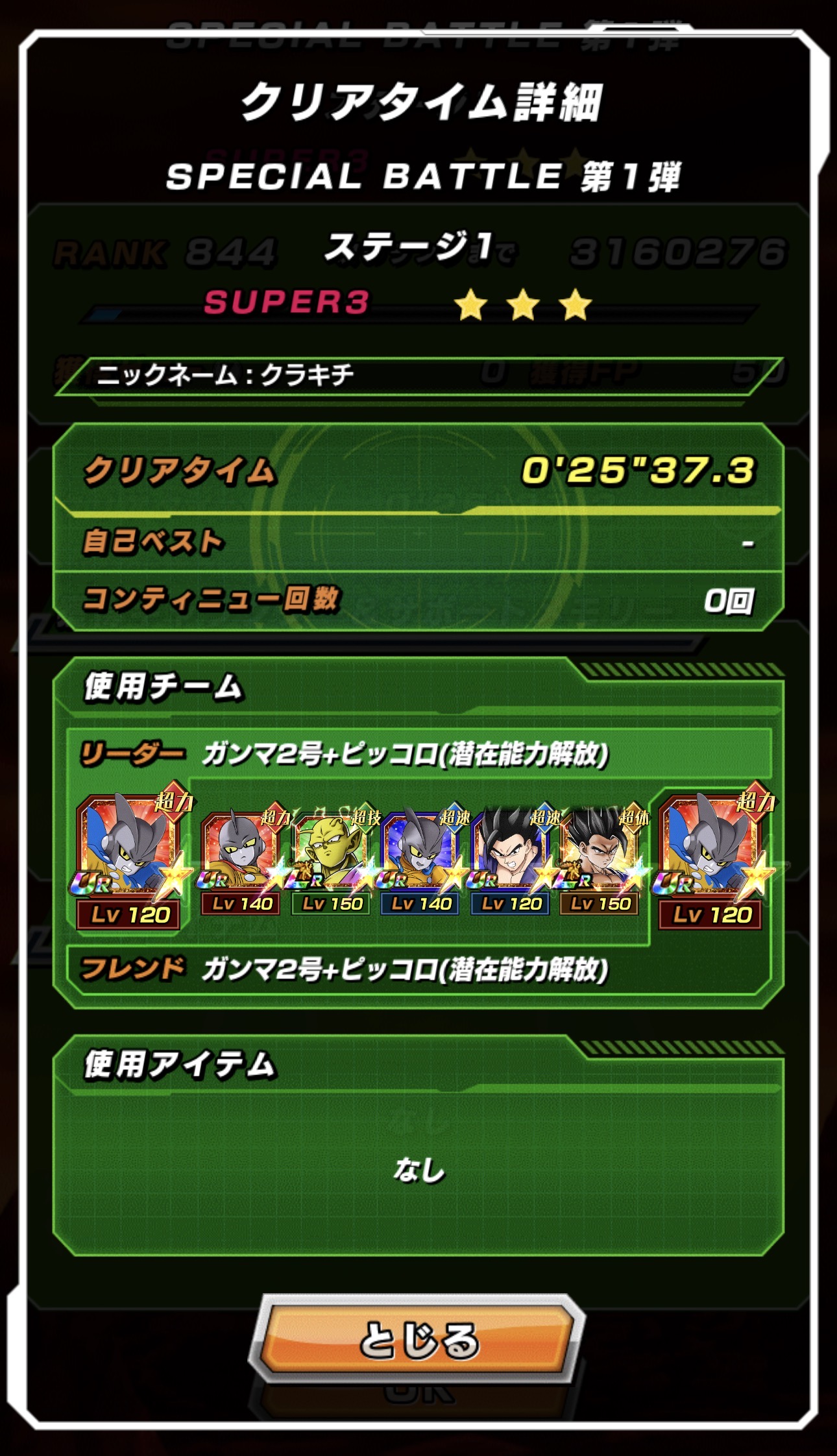Close the clear time details dialog

click(418, 1341)
